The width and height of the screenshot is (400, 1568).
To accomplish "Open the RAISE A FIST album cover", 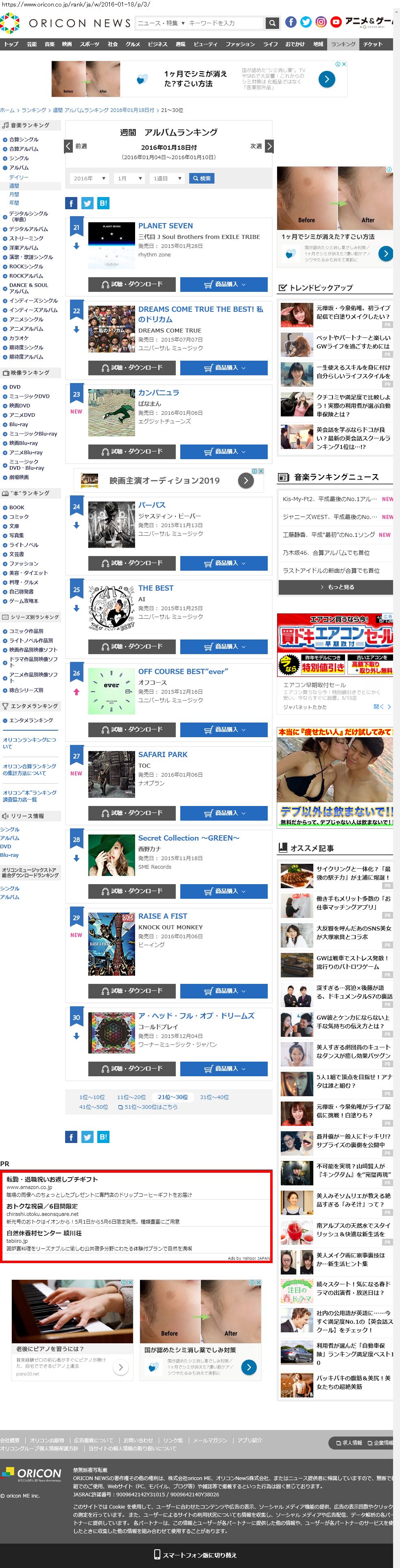I will pyautogui.click(x=111, y=944).
